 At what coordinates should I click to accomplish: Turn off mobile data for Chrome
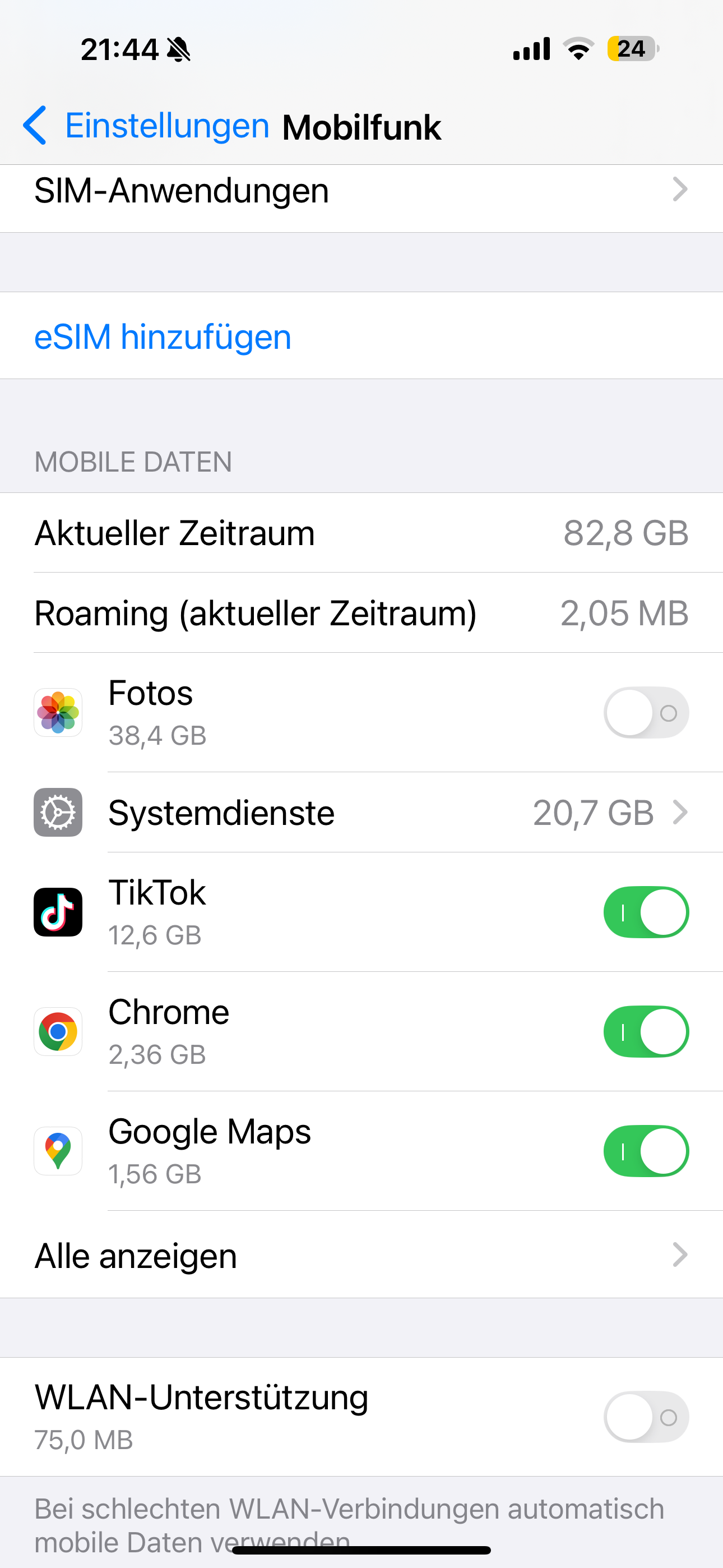[x=646, y=1032]
